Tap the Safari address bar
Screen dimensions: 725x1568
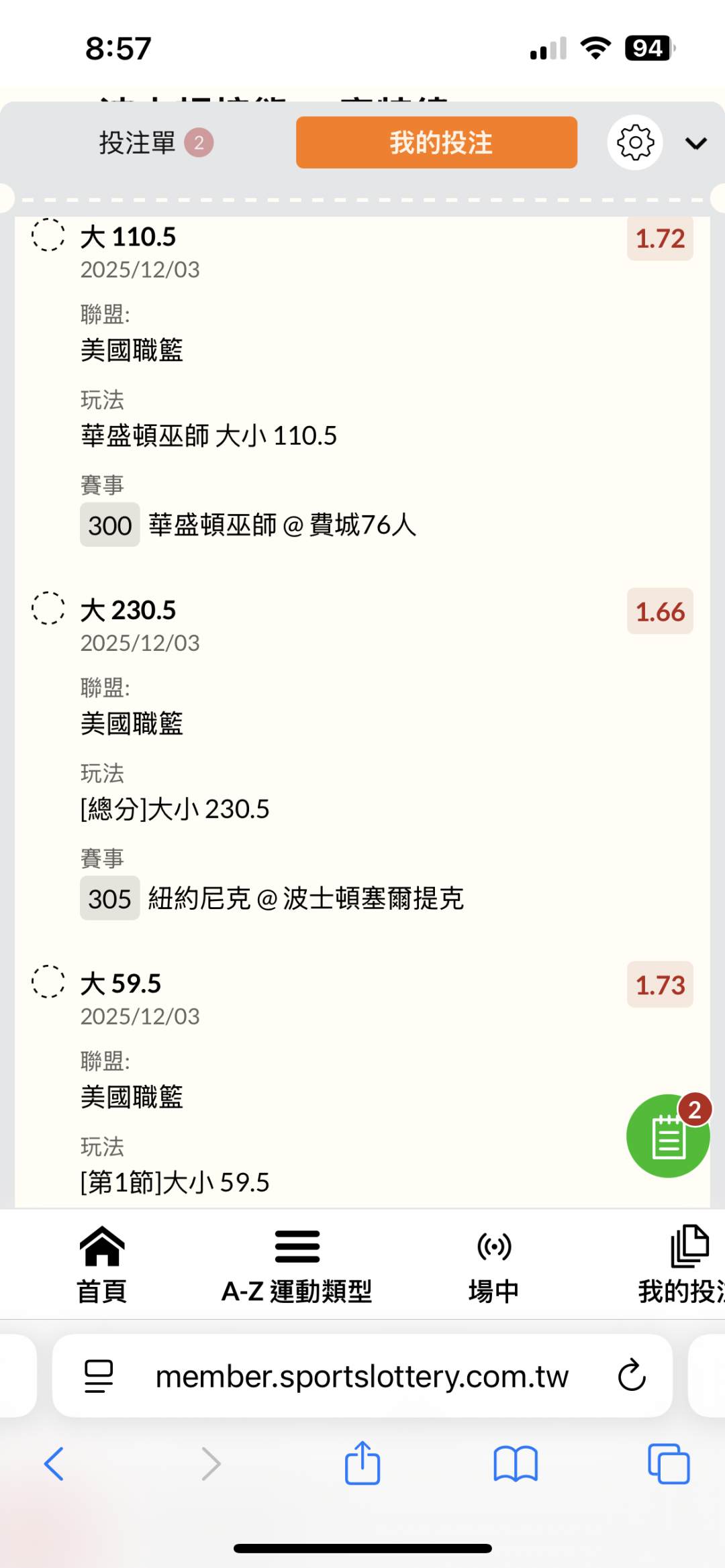point(361,1376)
